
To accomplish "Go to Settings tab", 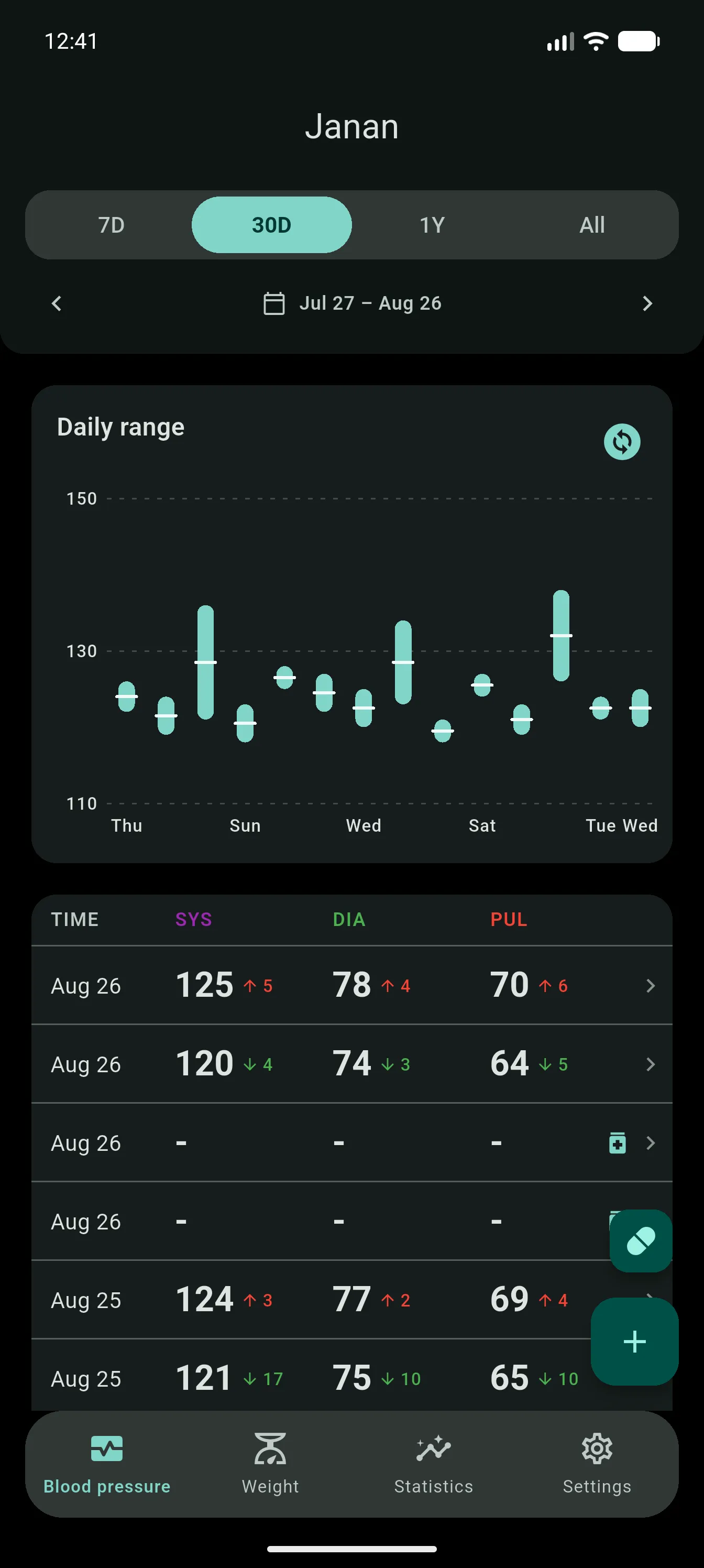I will pos(597,1464).
